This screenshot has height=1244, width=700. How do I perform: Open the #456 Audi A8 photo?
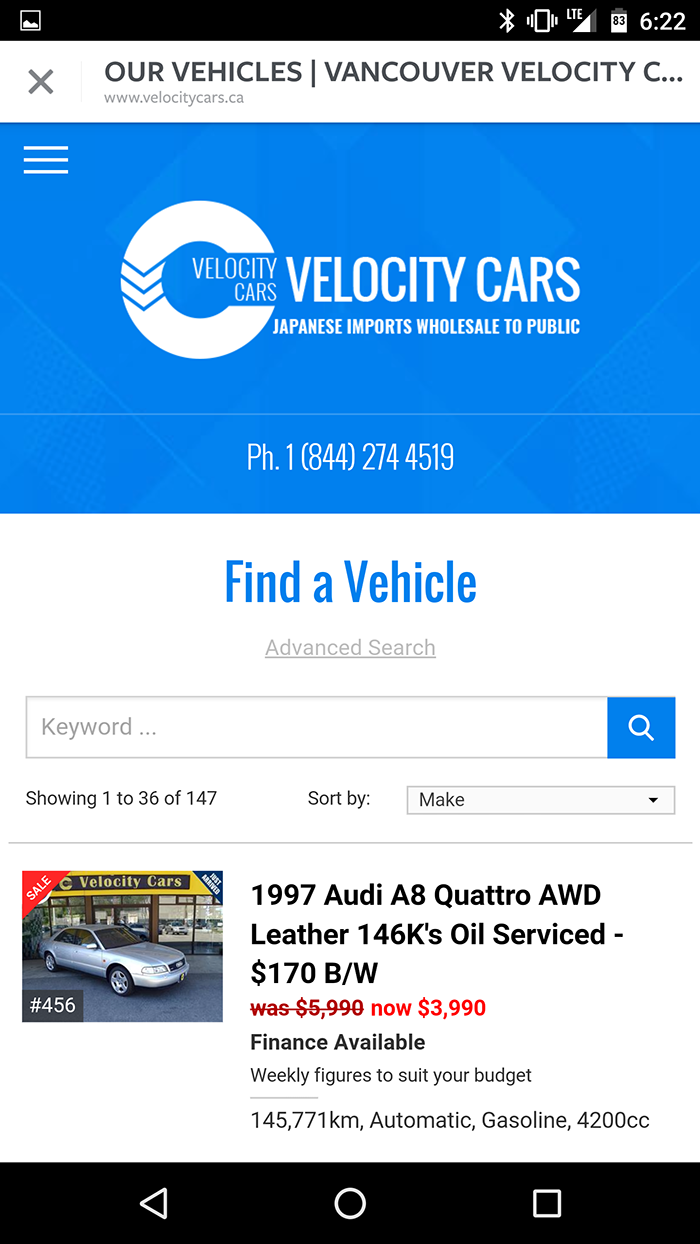coord(122,946)
